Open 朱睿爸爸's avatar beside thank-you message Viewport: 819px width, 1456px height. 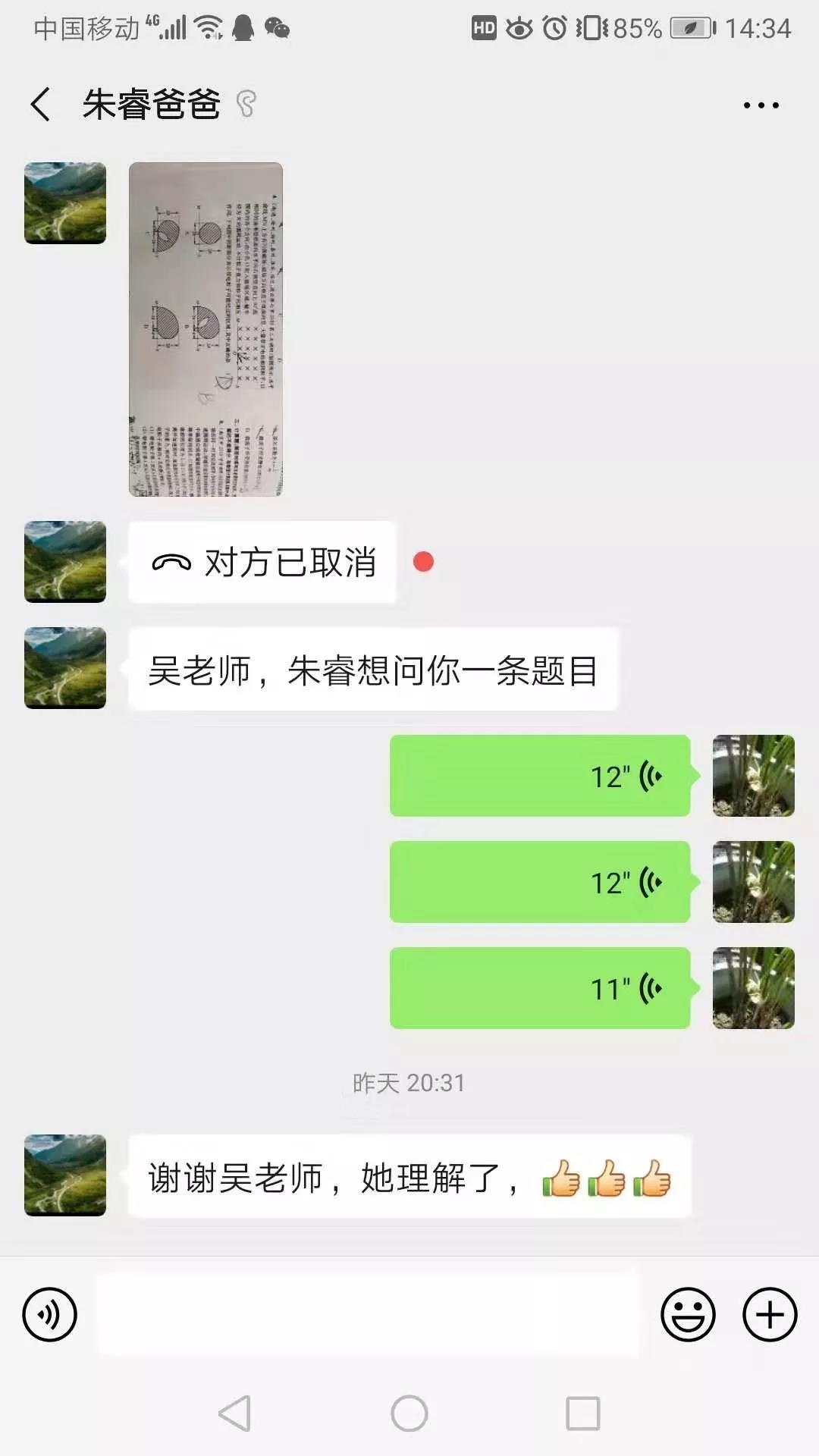[65, 1175]
